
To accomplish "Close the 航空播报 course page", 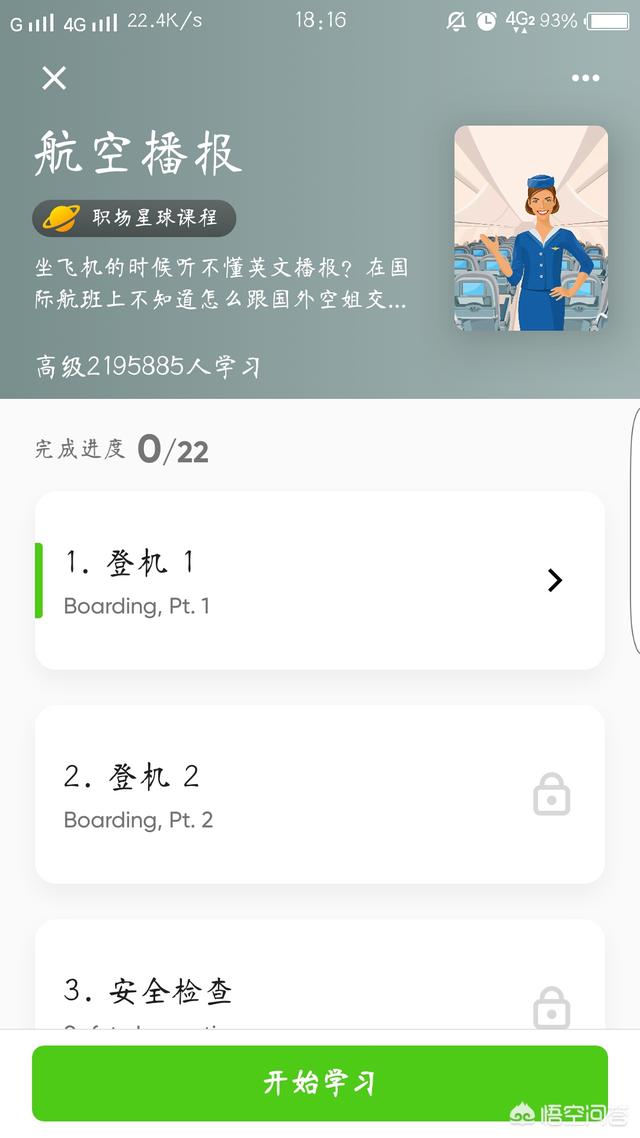I will [54, 78].
